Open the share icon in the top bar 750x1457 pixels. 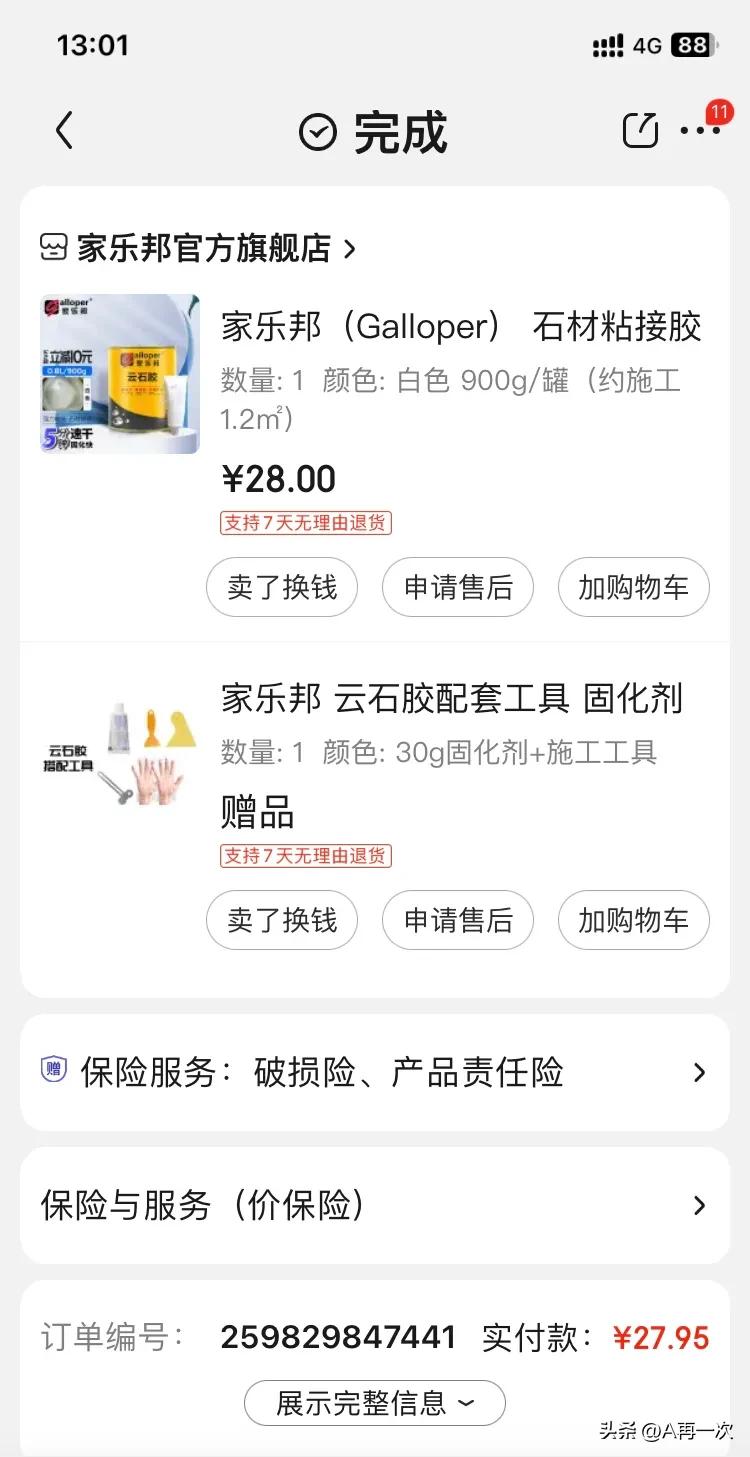point(639,129)
